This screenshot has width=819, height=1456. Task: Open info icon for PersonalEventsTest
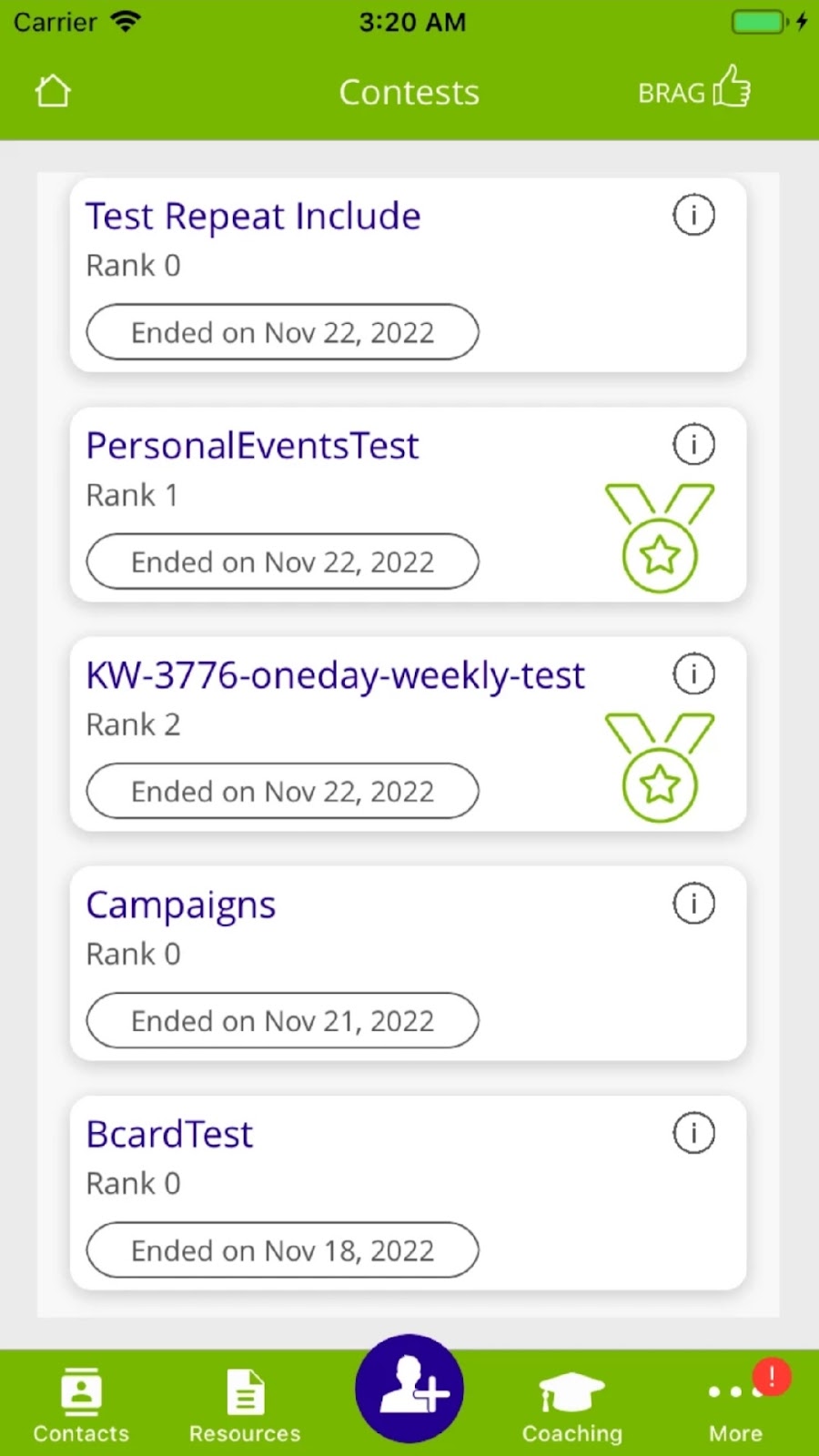click(x=693, y=445)
